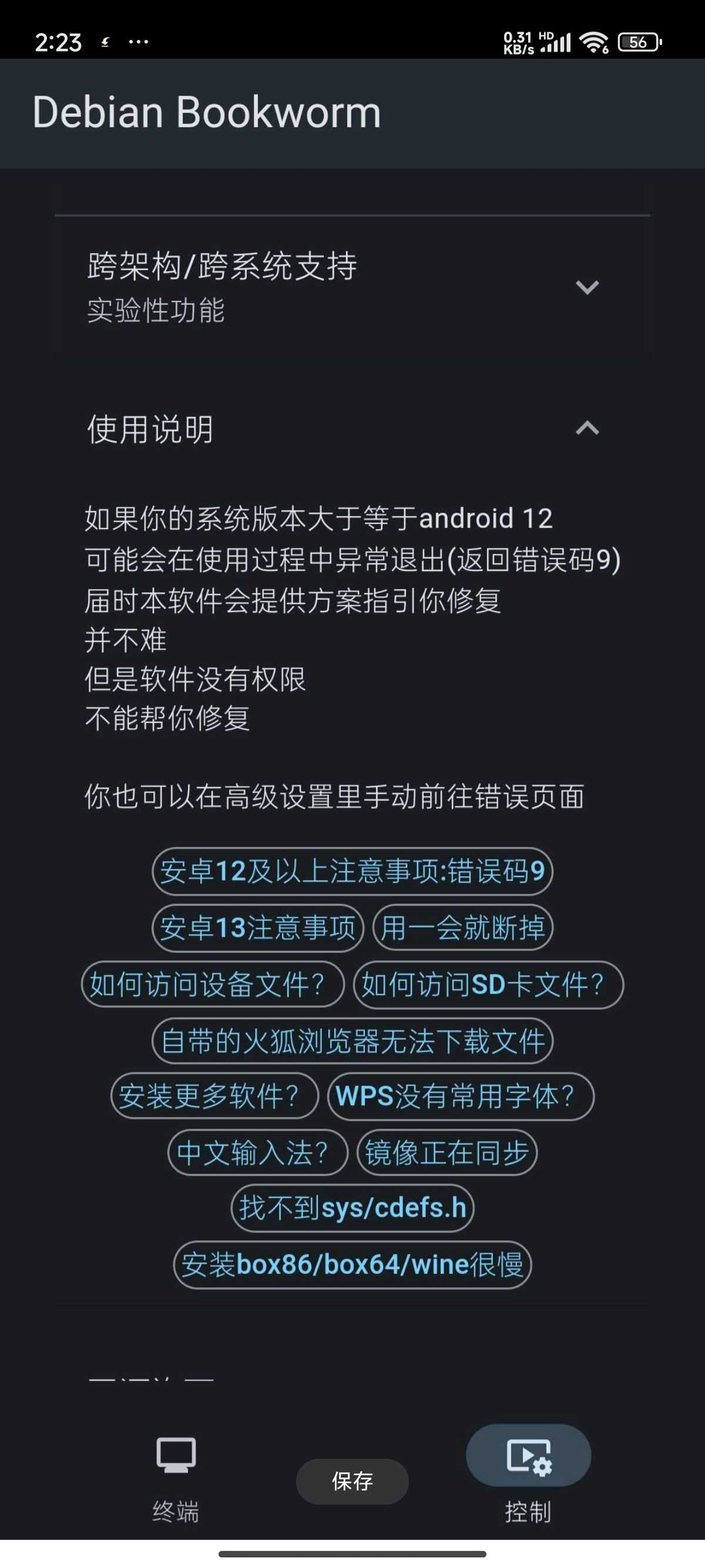The image size is (705, 1568).
Task: Expand the 跨架构/跨系统支持 section
Action: pyautogui.click(x=352, y=287)
